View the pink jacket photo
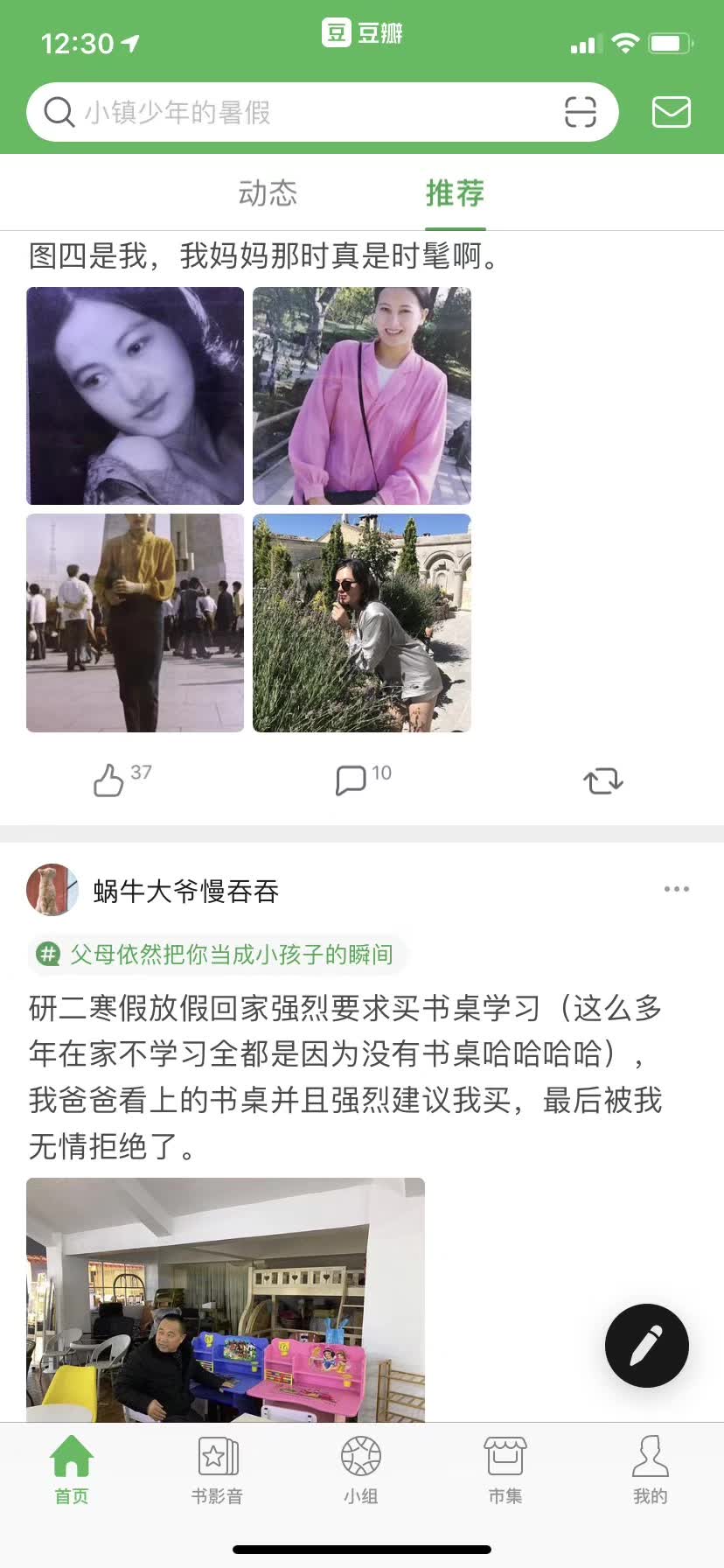This screenshot has height=1568, width=724. (362, 395)
